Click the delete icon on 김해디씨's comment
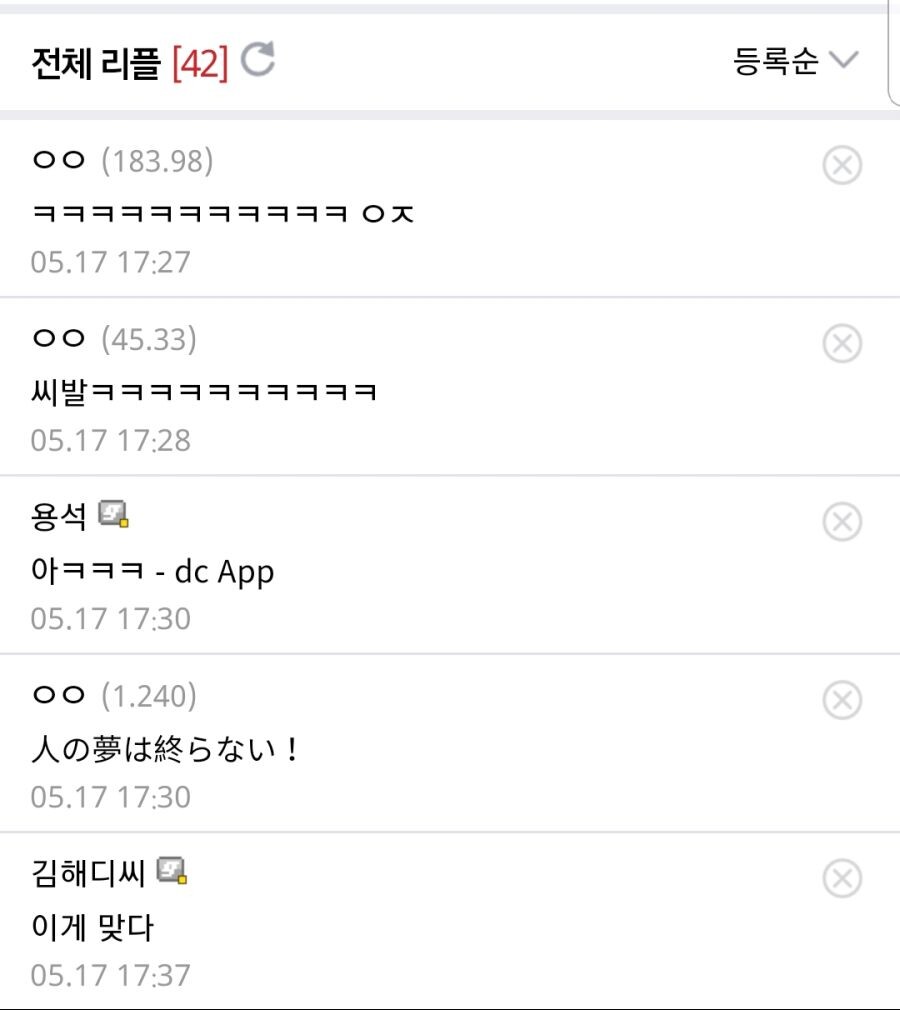The height and width of the screenshot is (1010, 900). click(844, 876)
